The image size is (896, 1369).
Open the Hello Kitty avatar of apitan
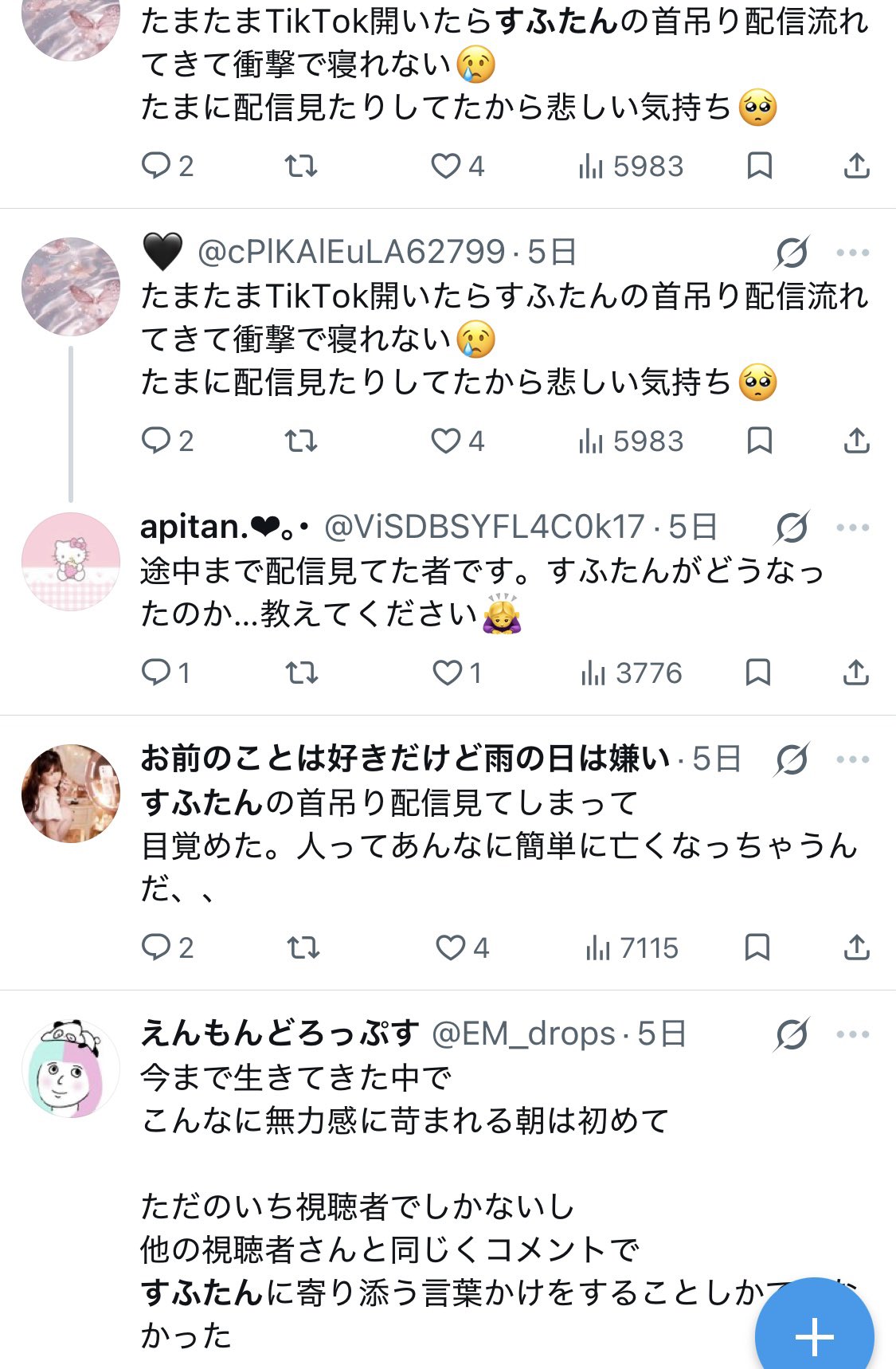71,562
